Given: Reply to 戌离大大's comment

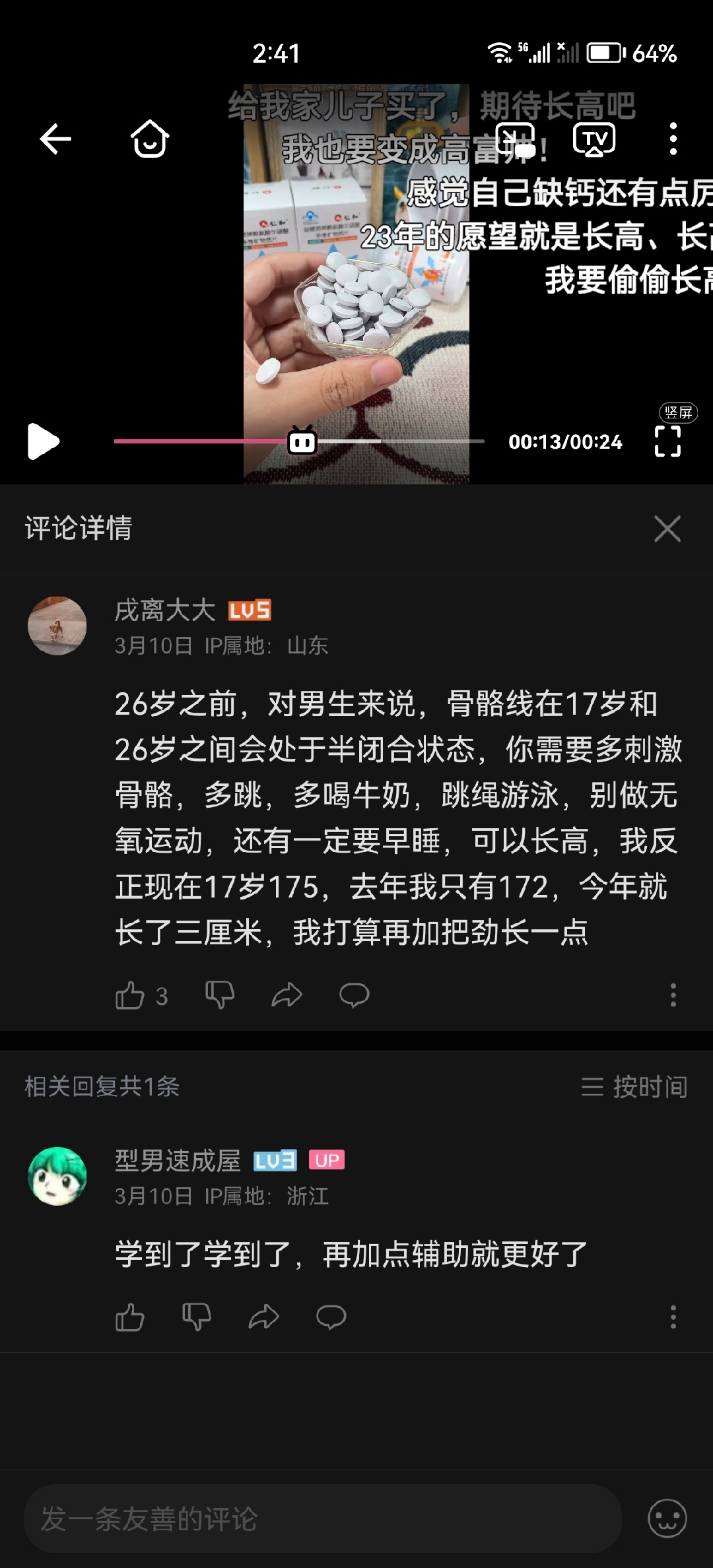Looking at the screenshot, I should coord(355,995).
